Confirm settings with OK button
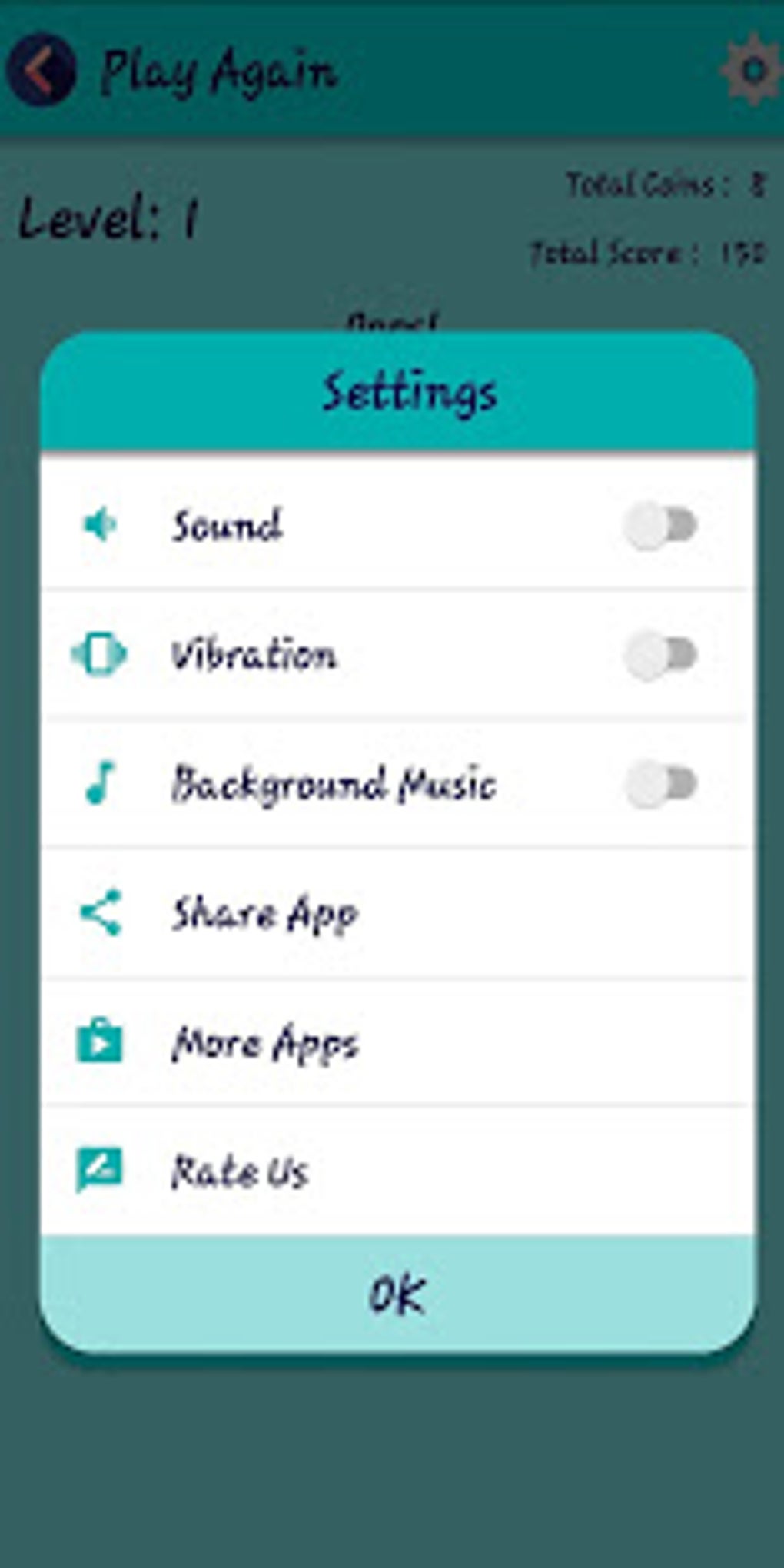784x1568 pixels. tap(397, 1295)
